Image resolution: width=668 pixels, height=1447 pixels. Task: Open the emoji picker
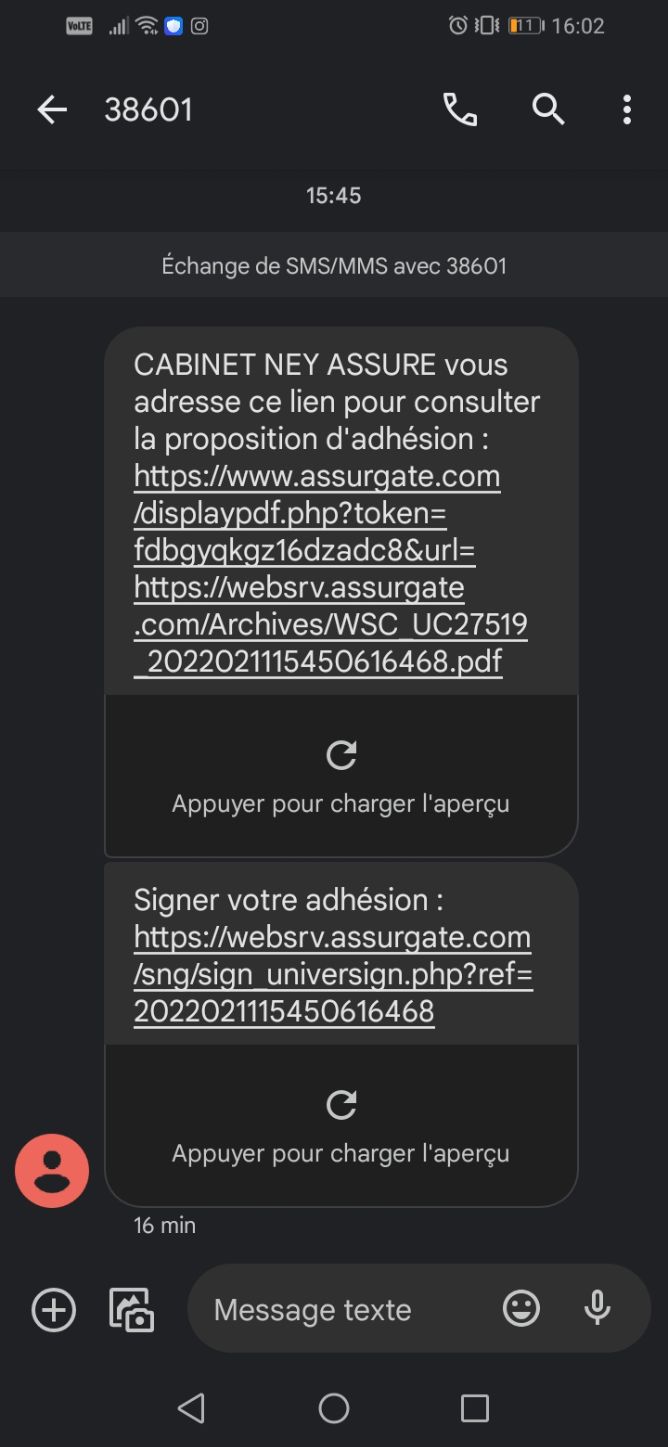pos(521,1308)
